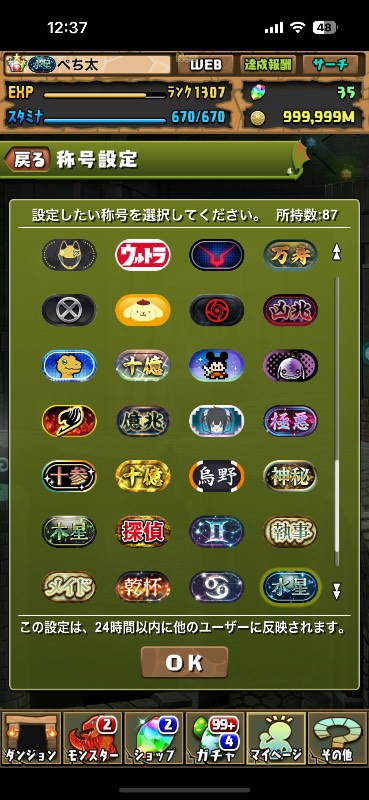Choose the 探偵 title badge

point(142,532)
